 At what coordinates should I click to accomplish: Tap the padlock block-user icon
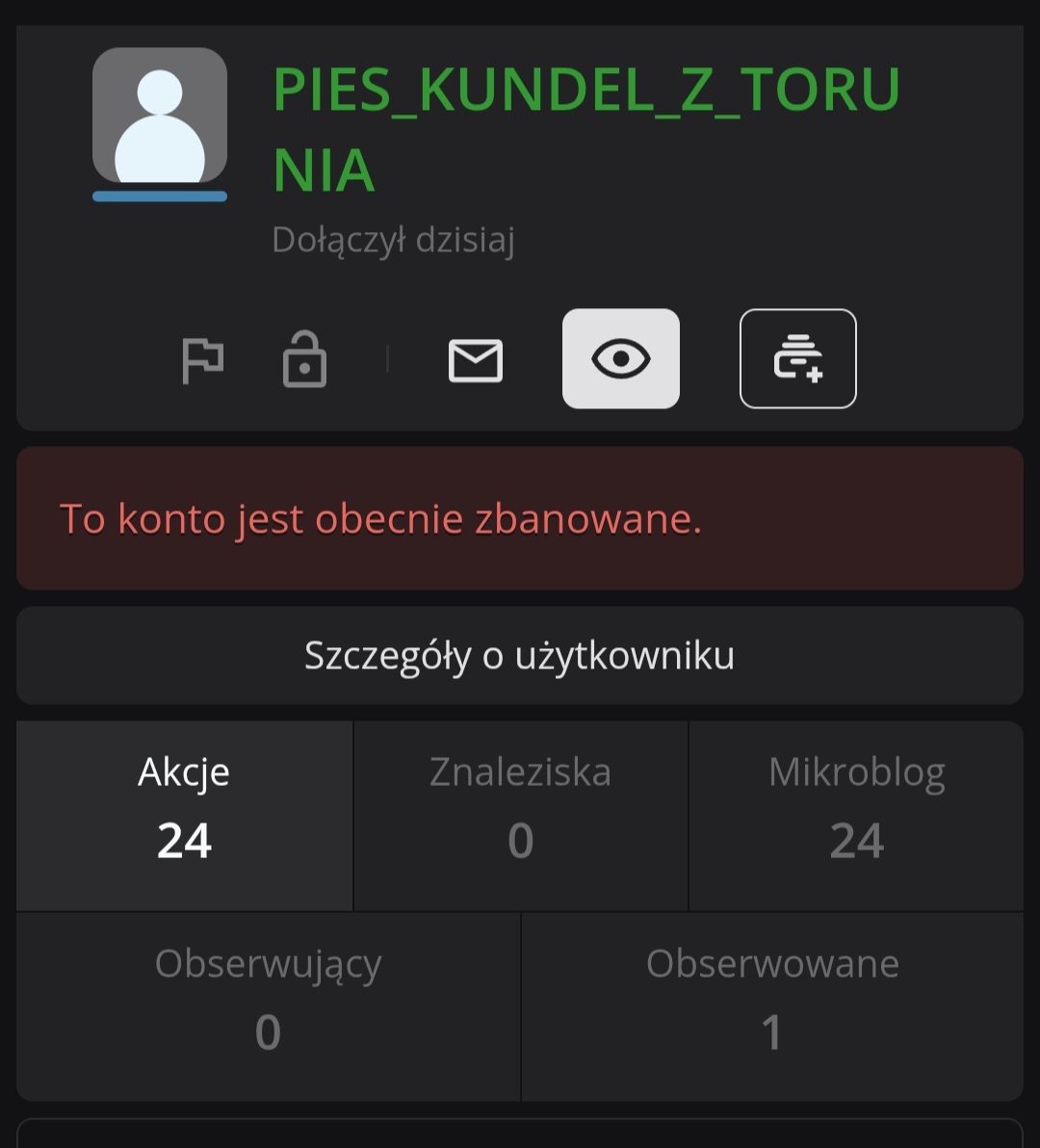pos(304,360)
